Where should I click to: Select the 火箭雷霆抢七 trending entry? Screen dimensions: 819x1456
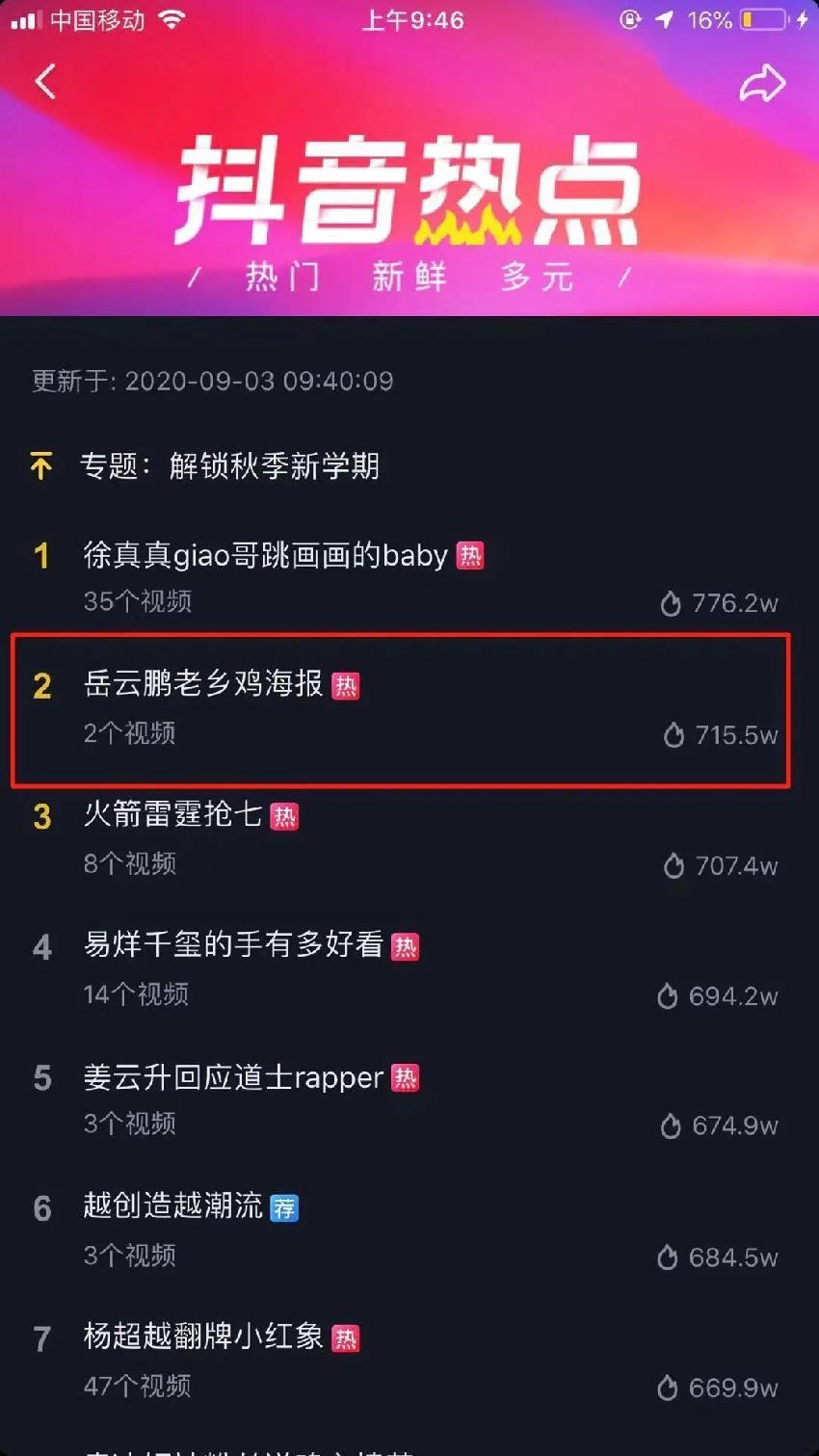point(172,815)
